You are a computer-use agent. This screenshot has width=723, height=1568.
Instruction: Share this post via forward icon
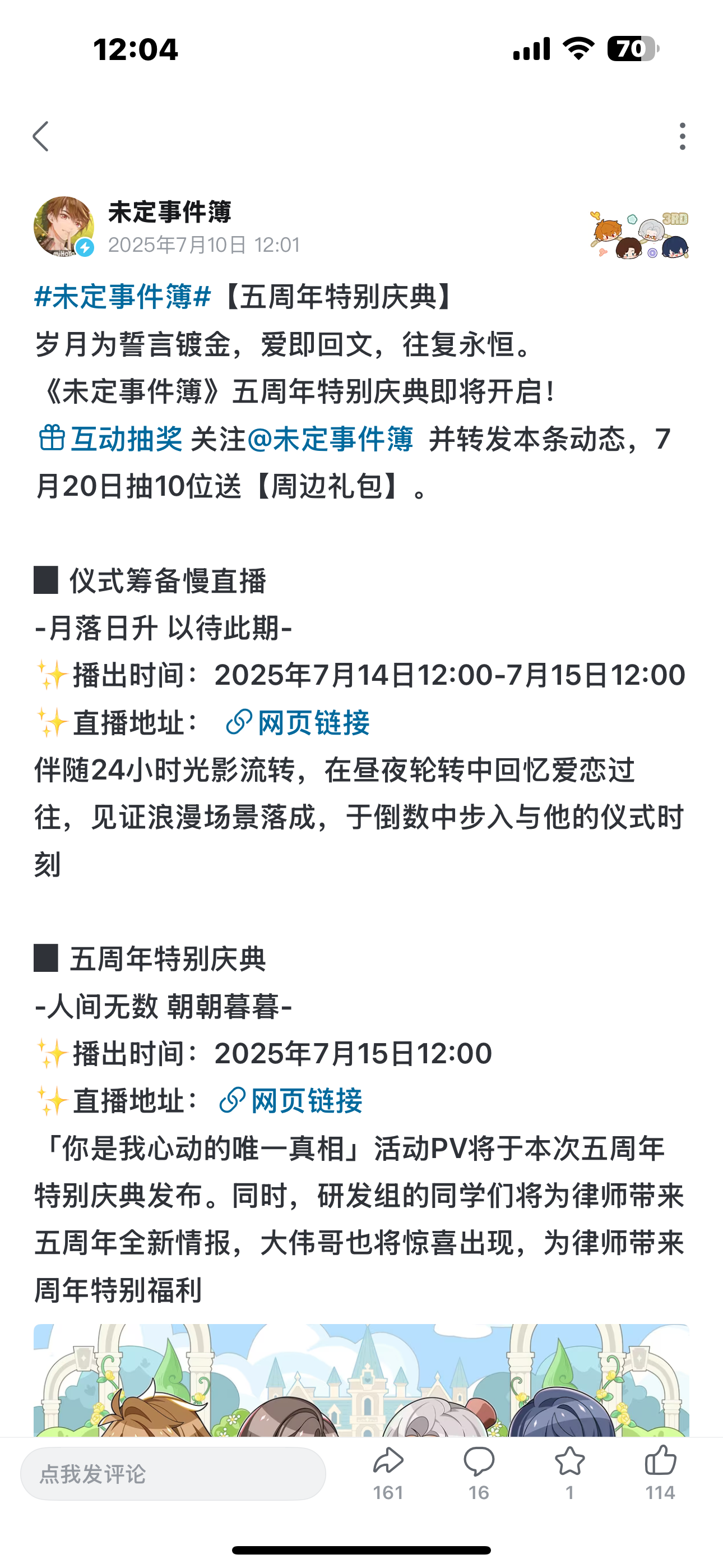pyautogui.click(x=388, y=1472)
